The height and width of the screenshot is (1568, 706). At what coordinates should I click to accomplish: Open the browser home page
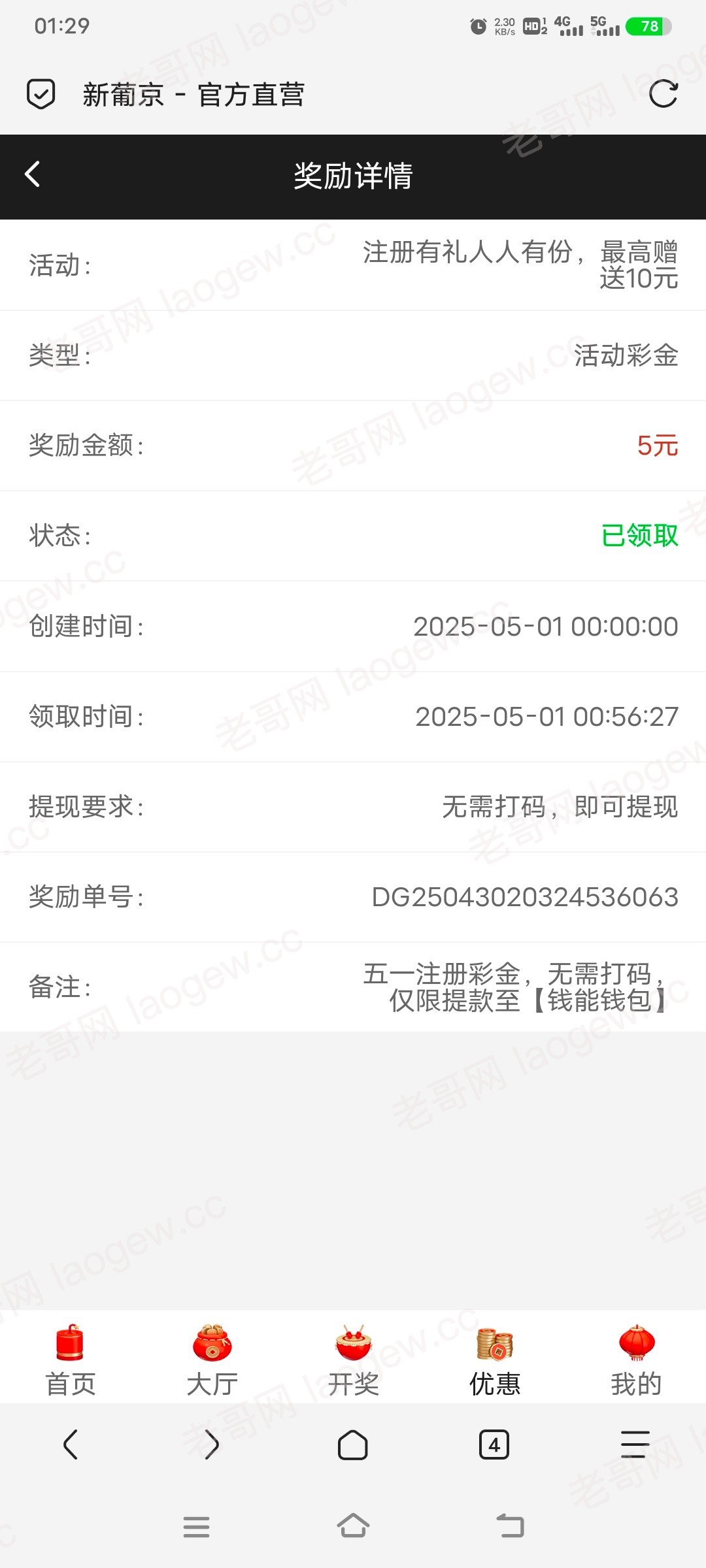353,1445
